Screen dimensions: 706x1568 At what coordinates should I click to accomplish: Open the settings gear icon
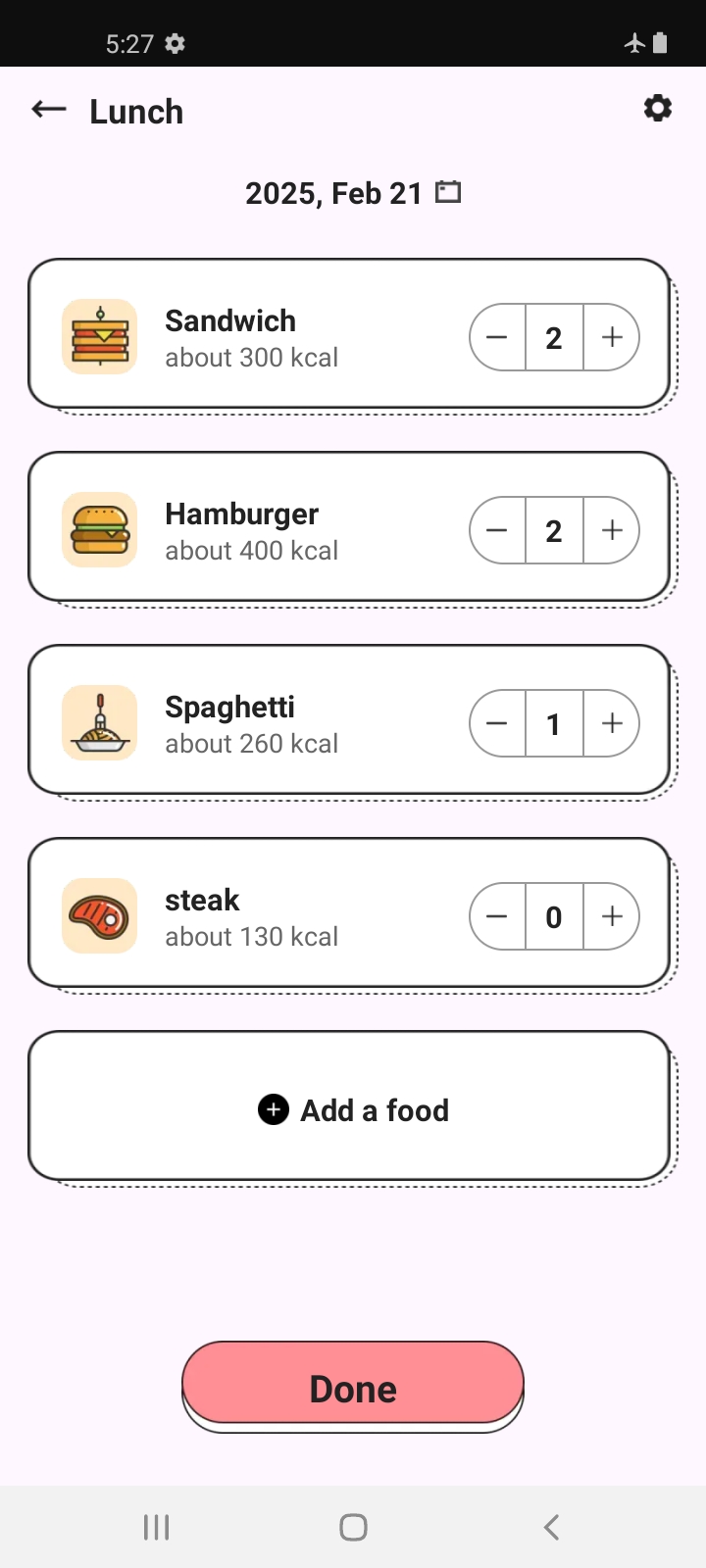pos(657,108)
